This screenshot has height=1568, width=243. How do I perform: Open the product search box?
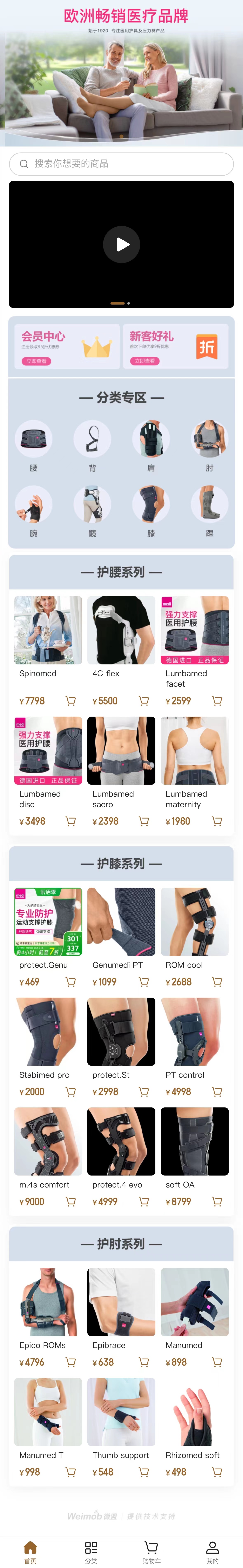click(122, 164)
